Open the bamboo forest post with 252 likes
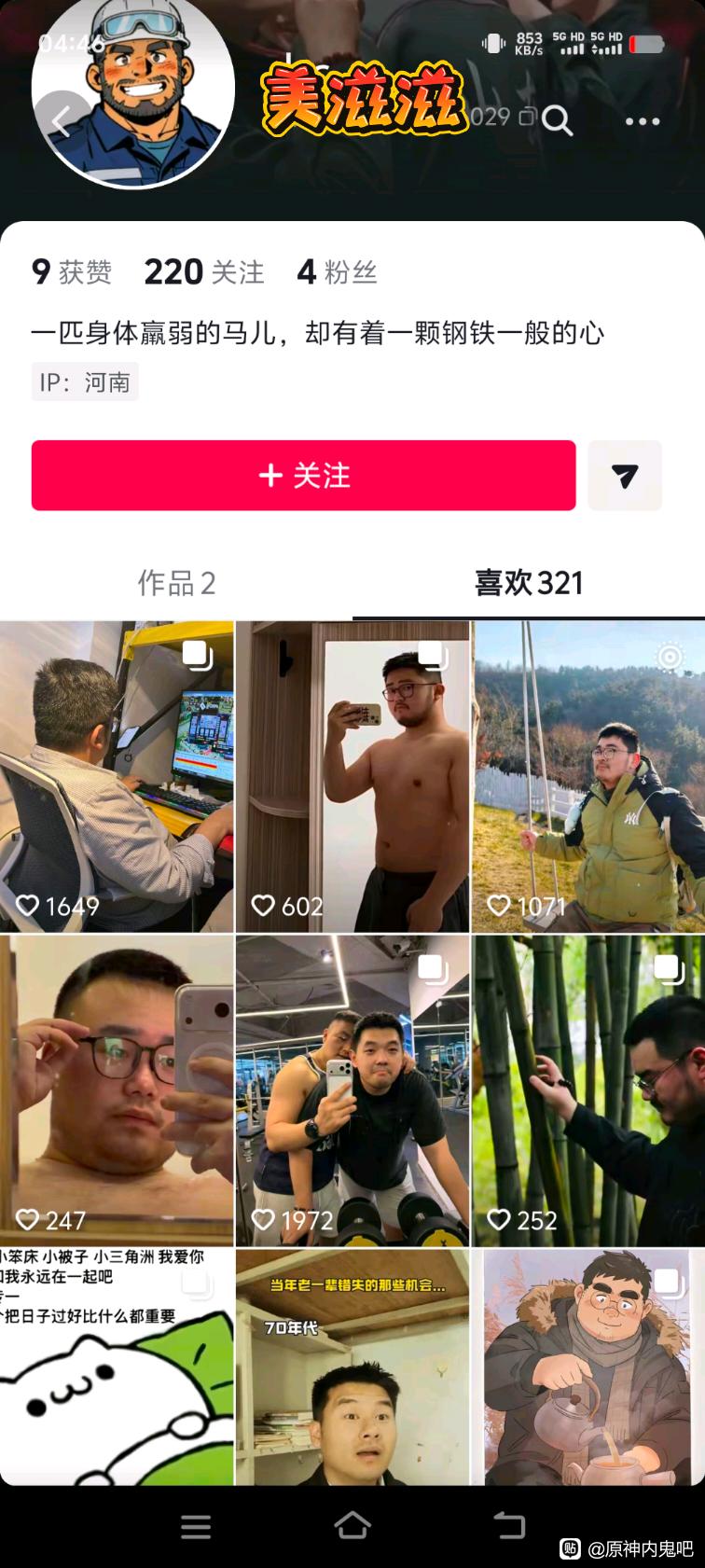Screen dimensions: 705x1568 (588, 1089)
